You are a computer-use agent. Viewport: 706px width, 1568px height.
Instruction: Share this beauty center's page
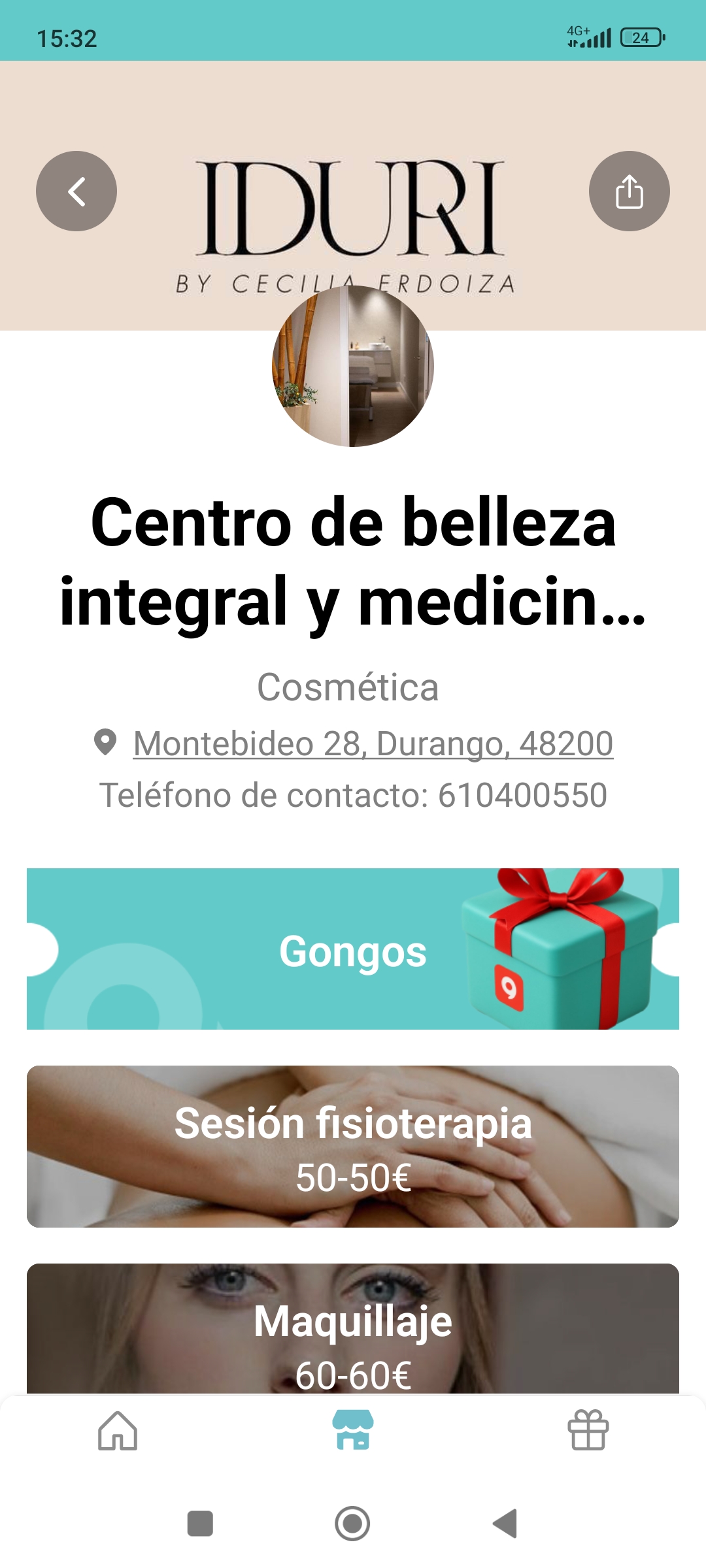629,191
